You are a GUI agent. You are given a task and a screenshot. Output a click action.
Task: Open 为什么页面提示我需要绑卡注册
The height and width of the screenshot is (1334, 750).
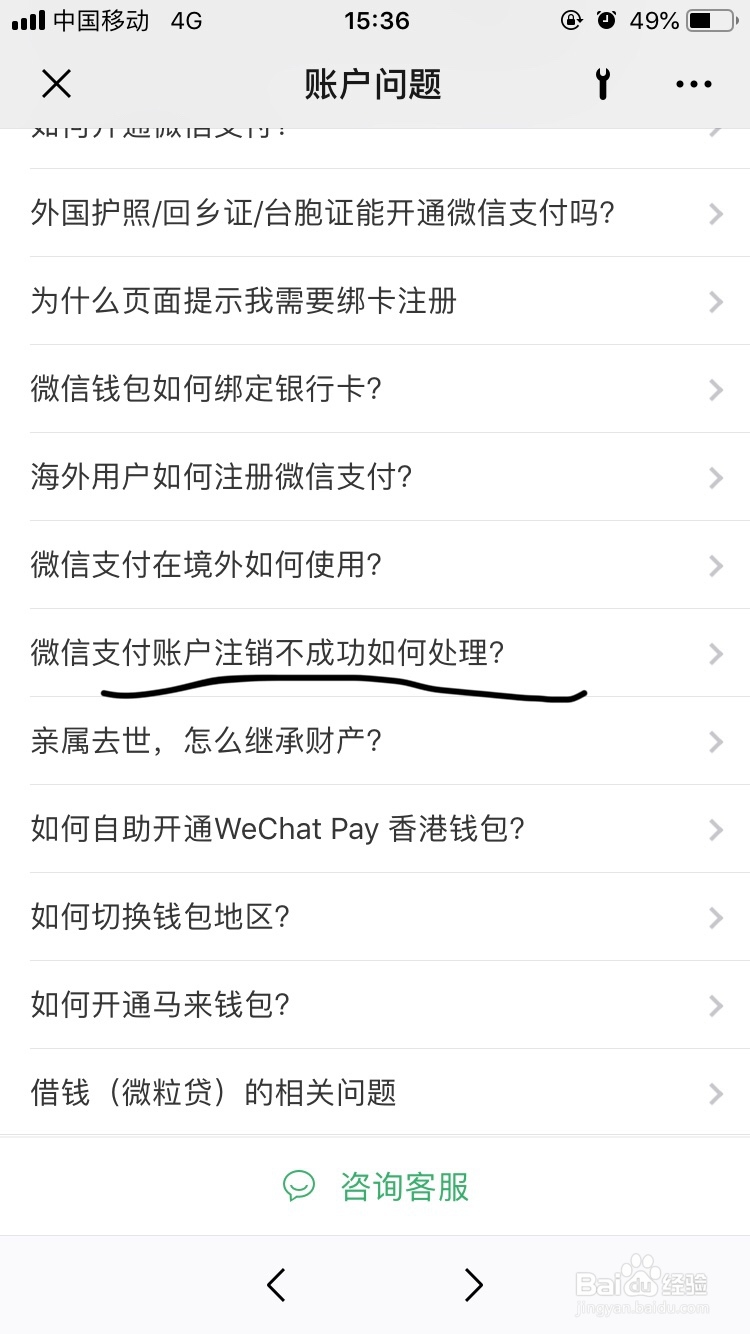click(x=245, y=302)
